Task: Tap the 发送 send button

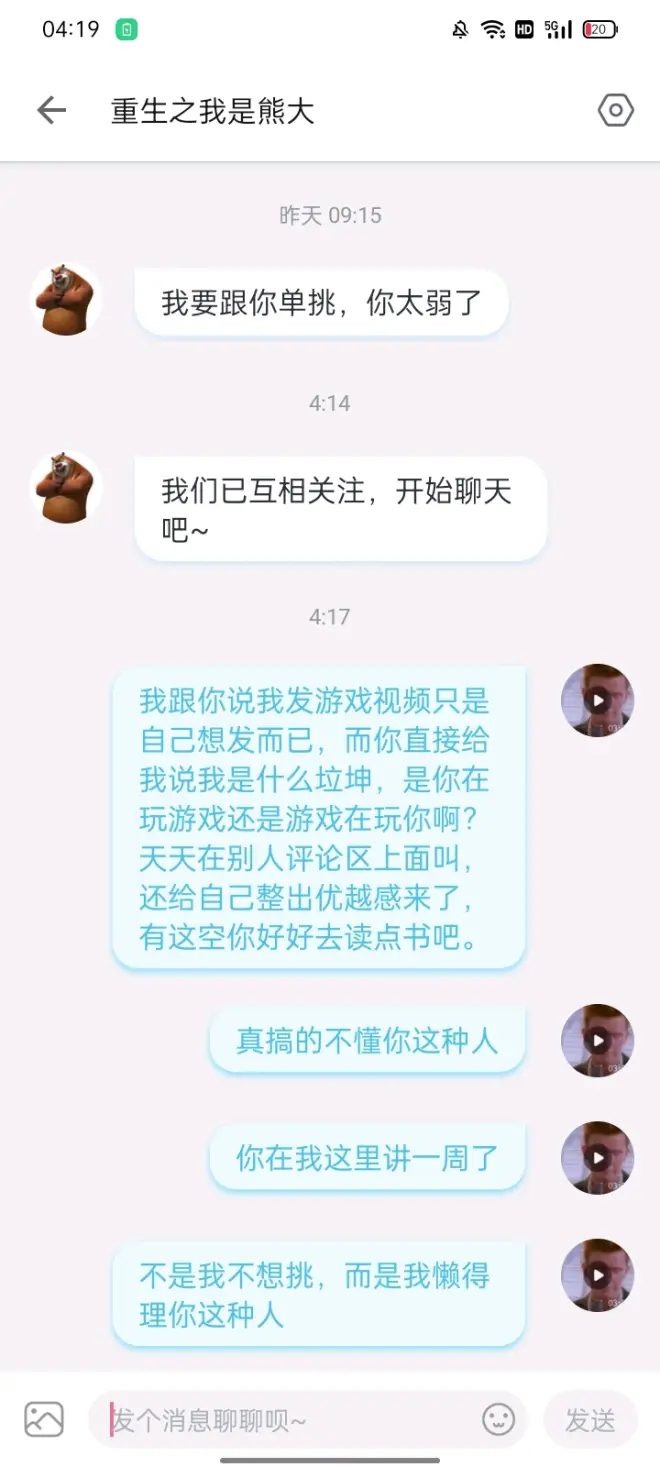Action: tap(590, 1419)
